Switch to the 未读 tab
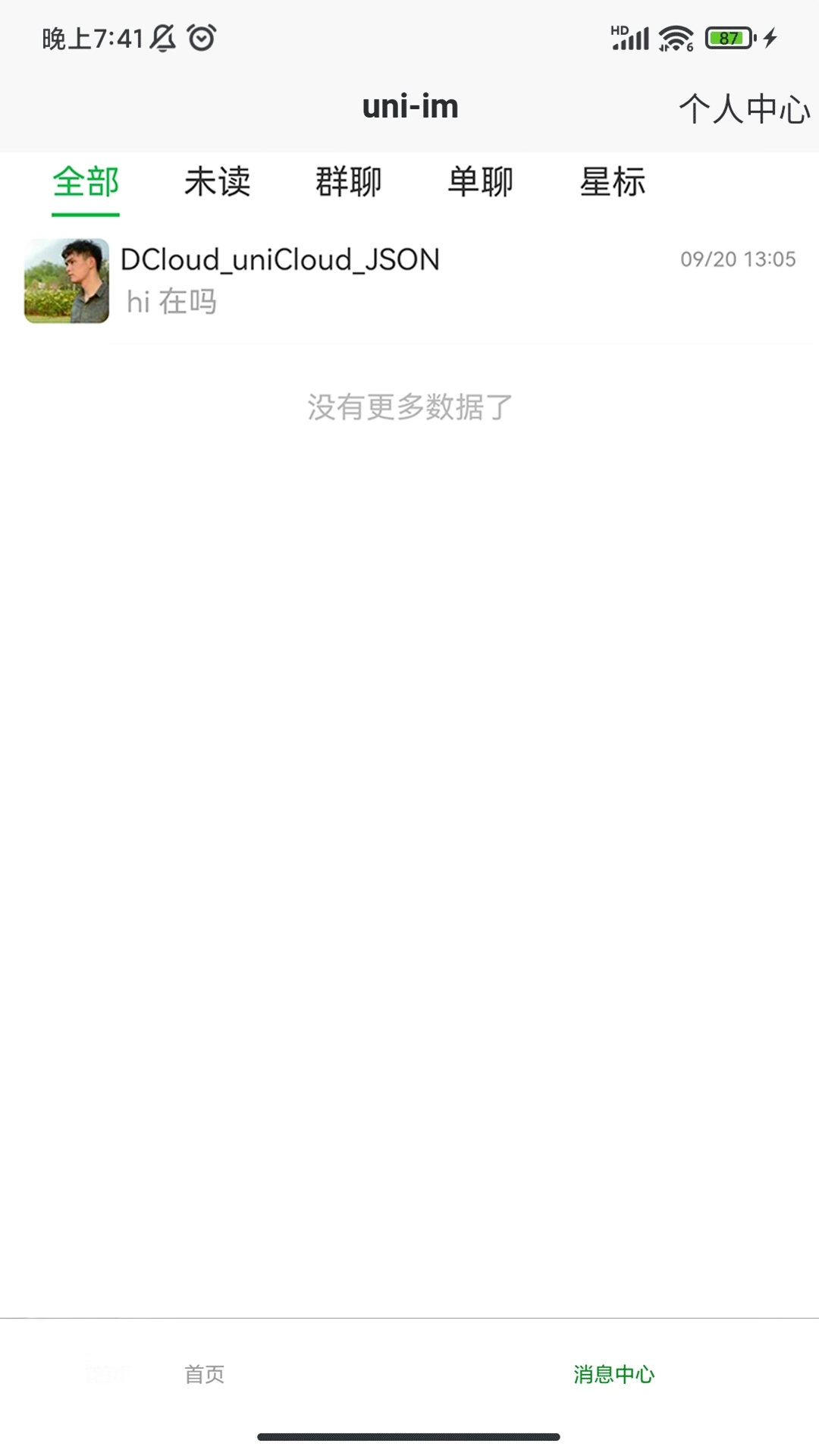 tap(218, 182)
